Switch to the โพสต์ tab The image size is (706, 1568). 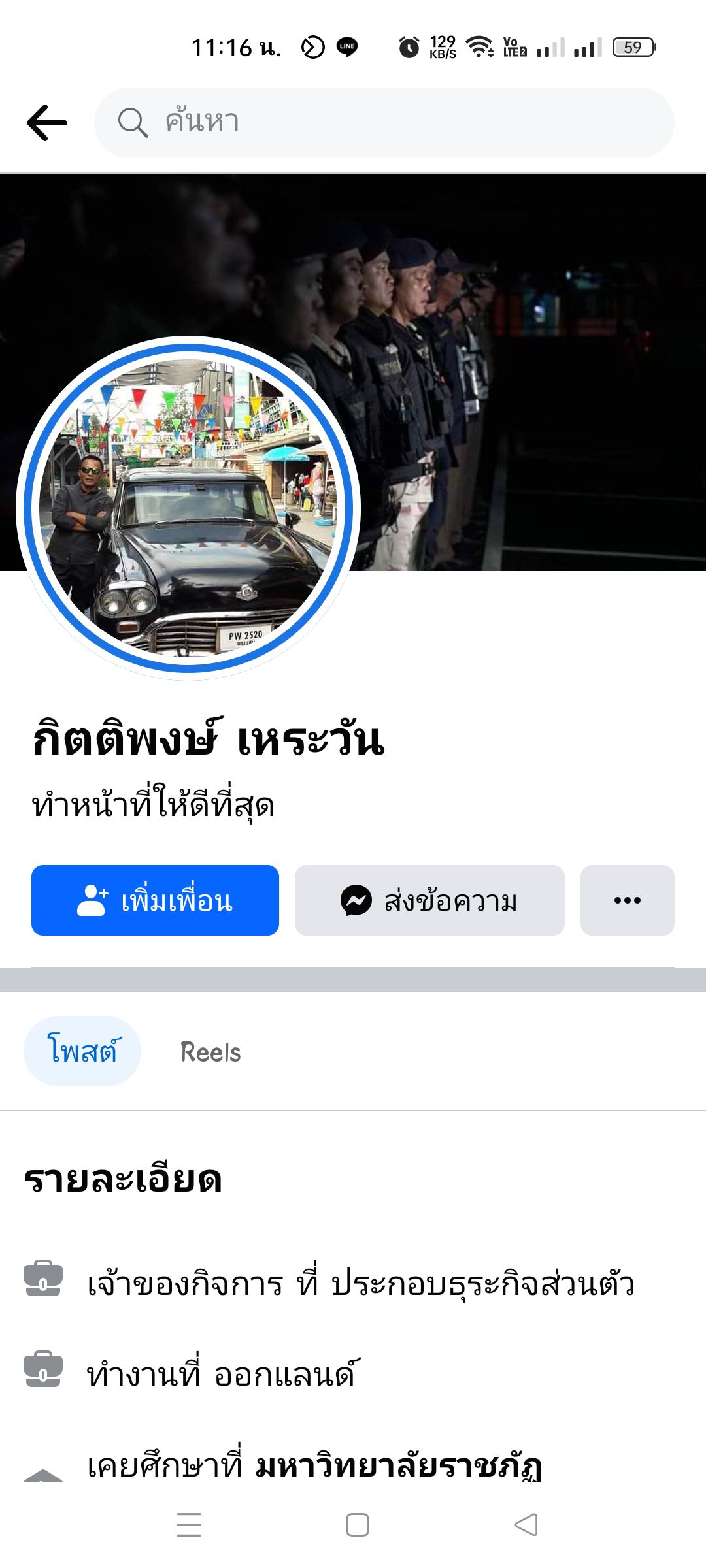coord(82,1051)
